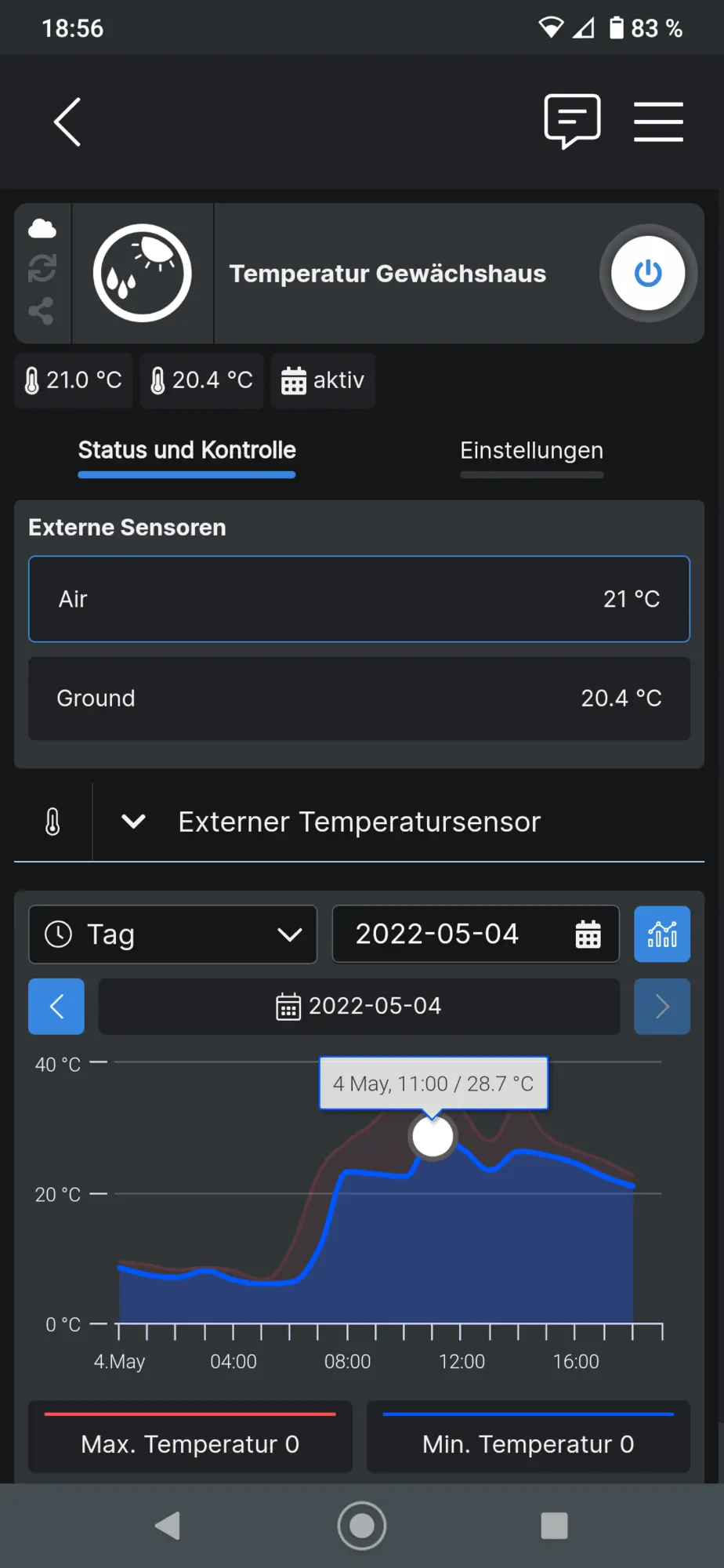The width and height of the screenshot is (724, 1568).
Task: Open the Tag period dropdown
Action: 172,935
